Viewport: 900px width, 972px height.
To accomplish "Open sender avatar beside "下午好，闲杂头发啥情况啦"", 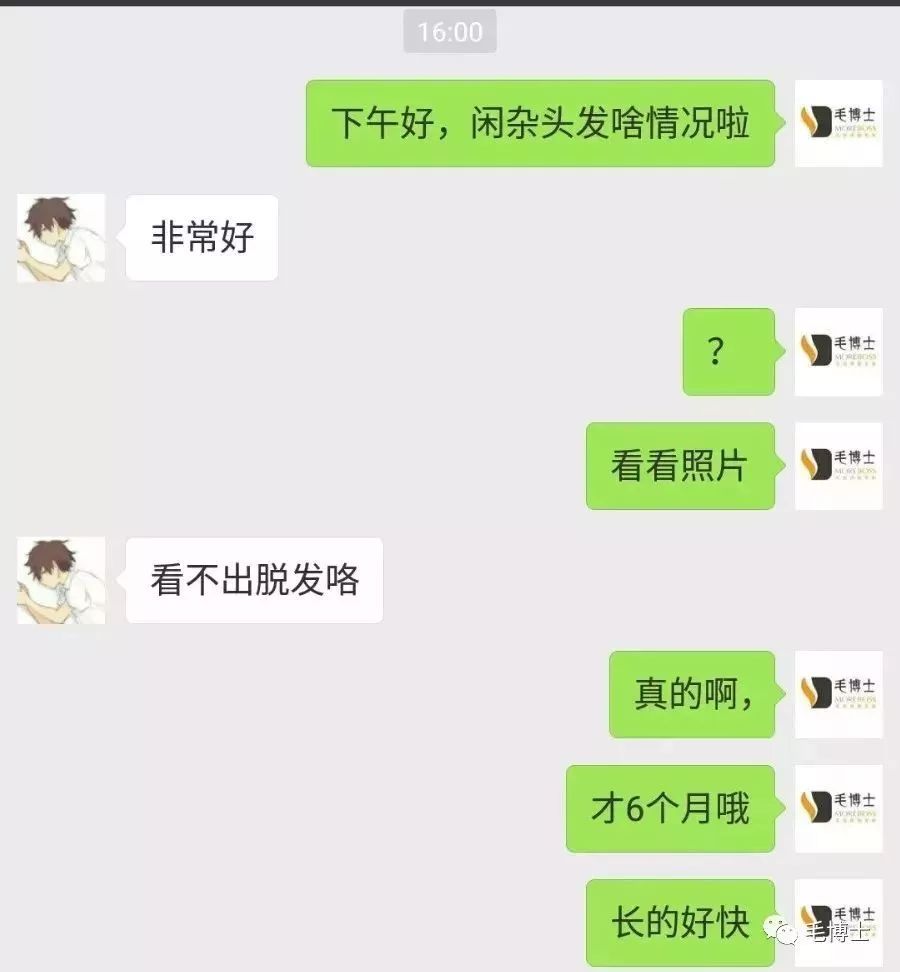I will [x=838, y=123].
